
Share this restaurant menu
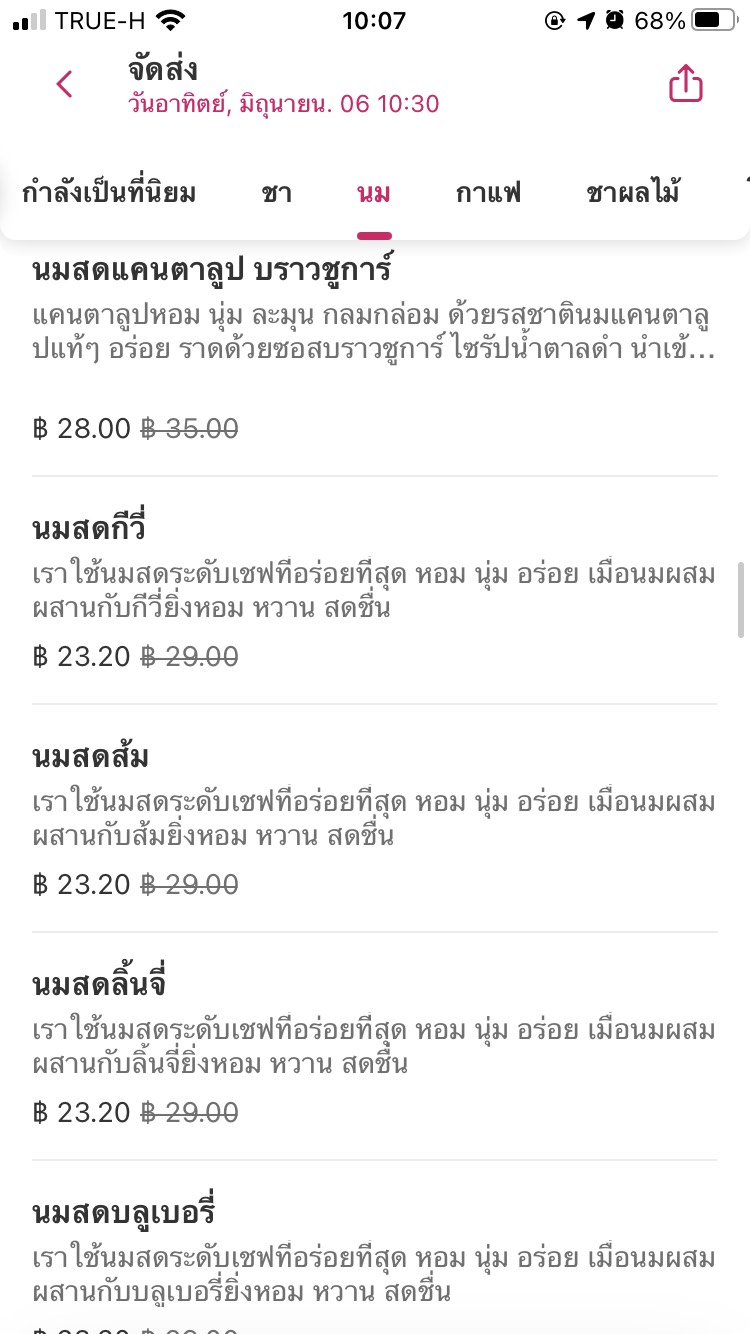(686, 85)
